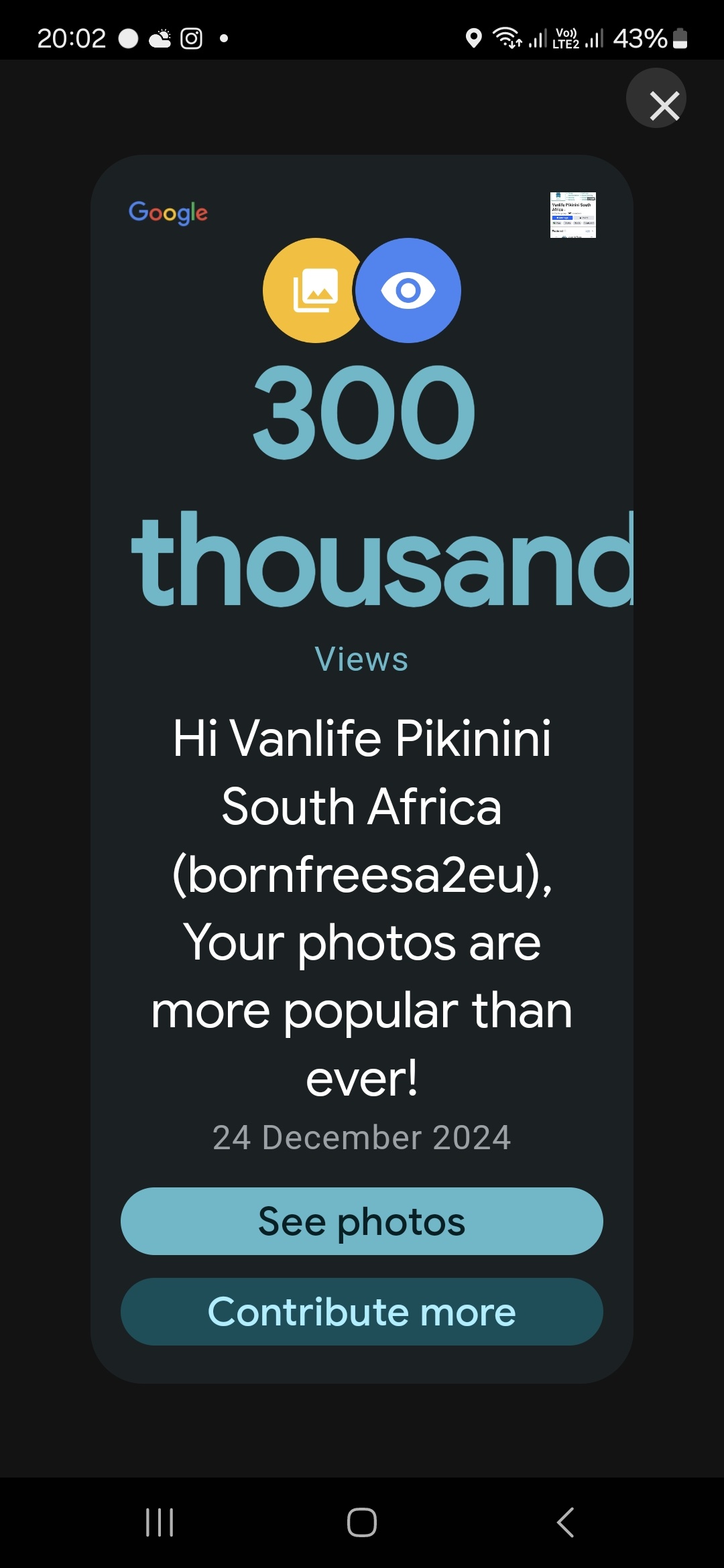Close the 300 thousand views popup
724x1568 pixels.
[x=656, y=98]
